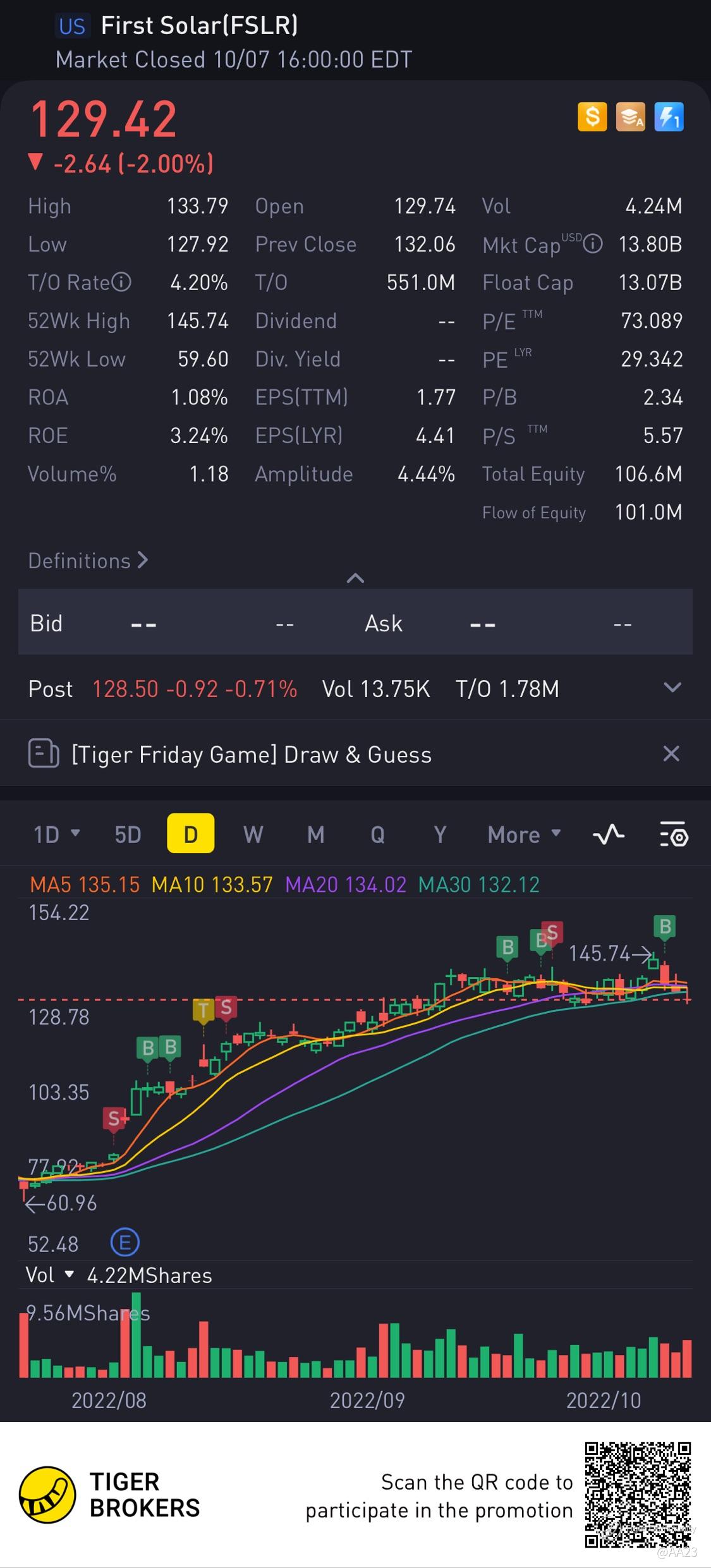Open the Definitions link
Screen dimensions: 711x1568
(x=87, y=561)
